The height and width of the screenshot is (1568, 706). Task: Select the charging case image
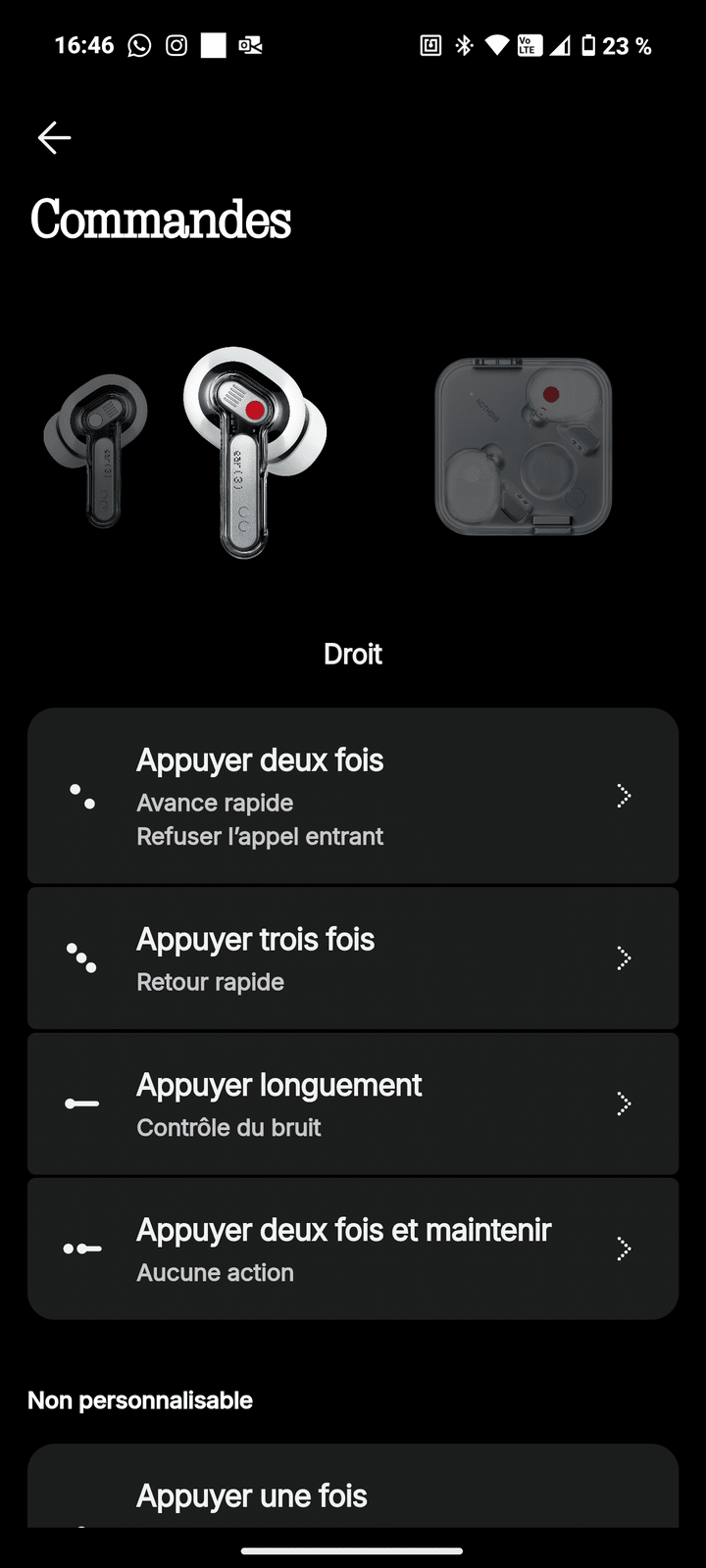tap(523, 447)
